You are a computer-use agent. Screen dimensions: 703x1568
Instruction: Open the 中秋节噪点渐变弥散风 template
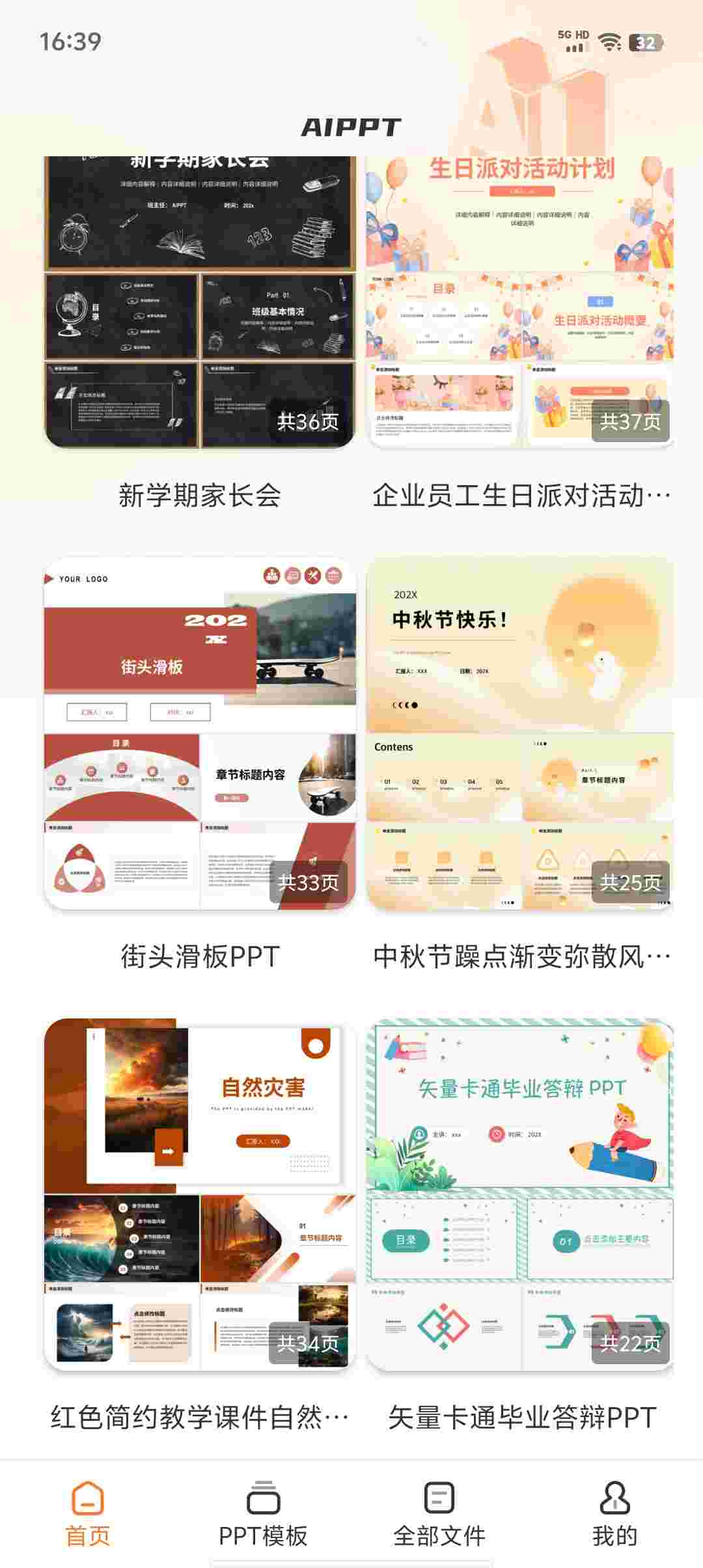pyautogui.click(x=519, y=733)
